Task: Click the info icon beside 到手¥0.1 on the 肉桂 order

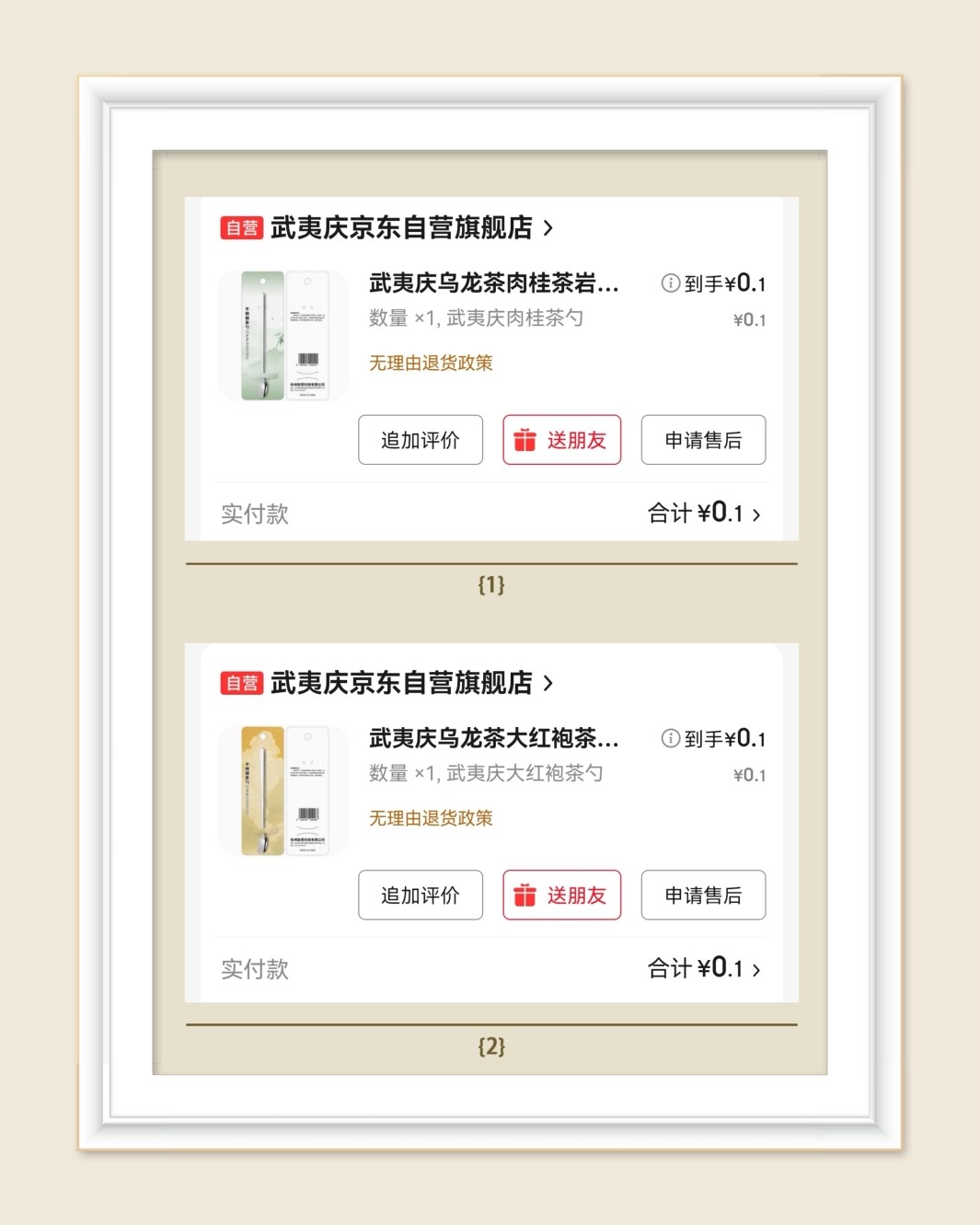Action: 670,283
